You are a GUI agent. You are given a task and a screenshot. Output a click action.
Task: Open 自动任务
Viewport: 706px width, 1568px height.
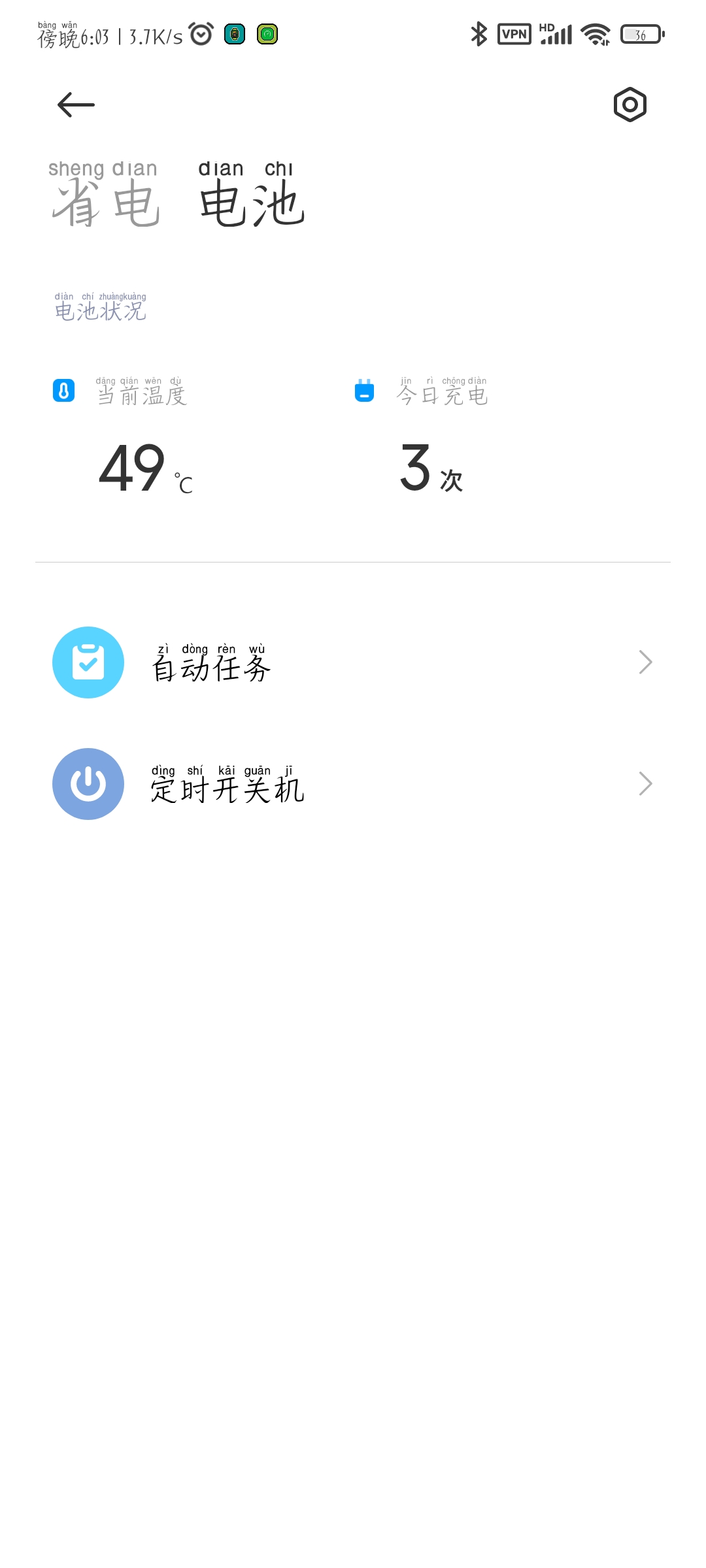[x=353, y=662]
